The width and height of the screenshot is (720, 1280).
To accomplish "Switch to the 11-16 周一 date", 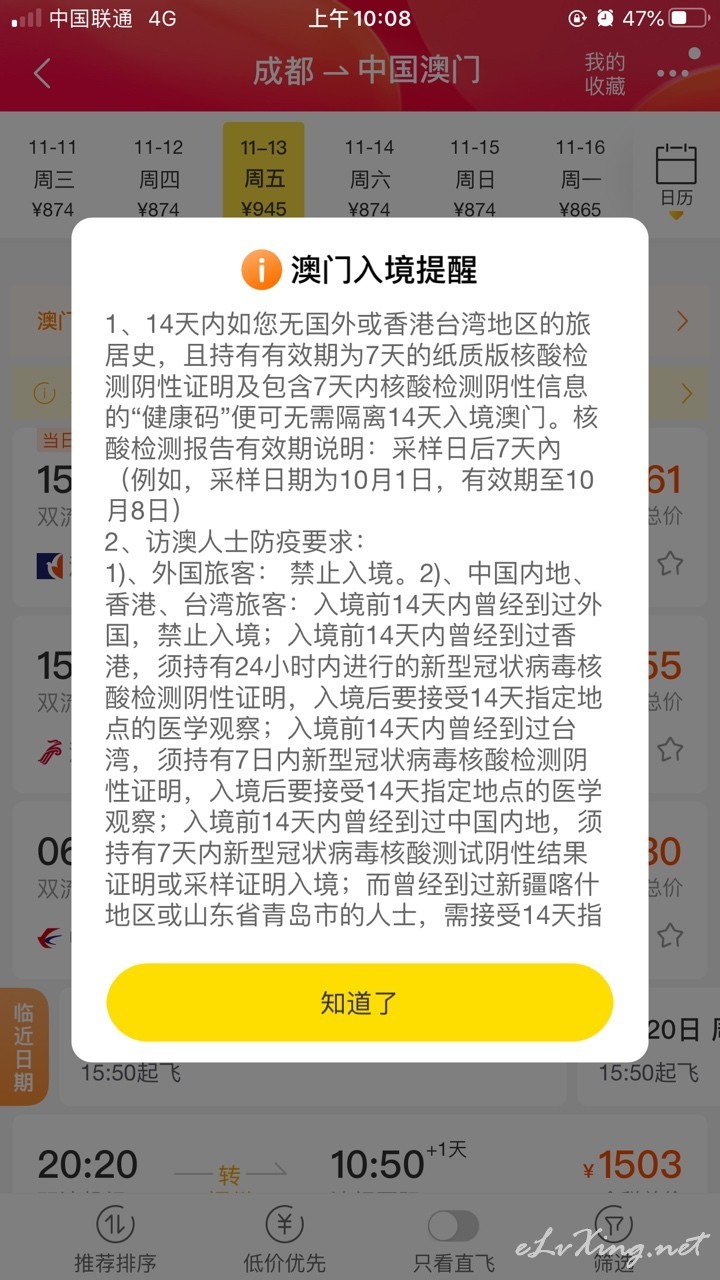I will coord(580,178).
